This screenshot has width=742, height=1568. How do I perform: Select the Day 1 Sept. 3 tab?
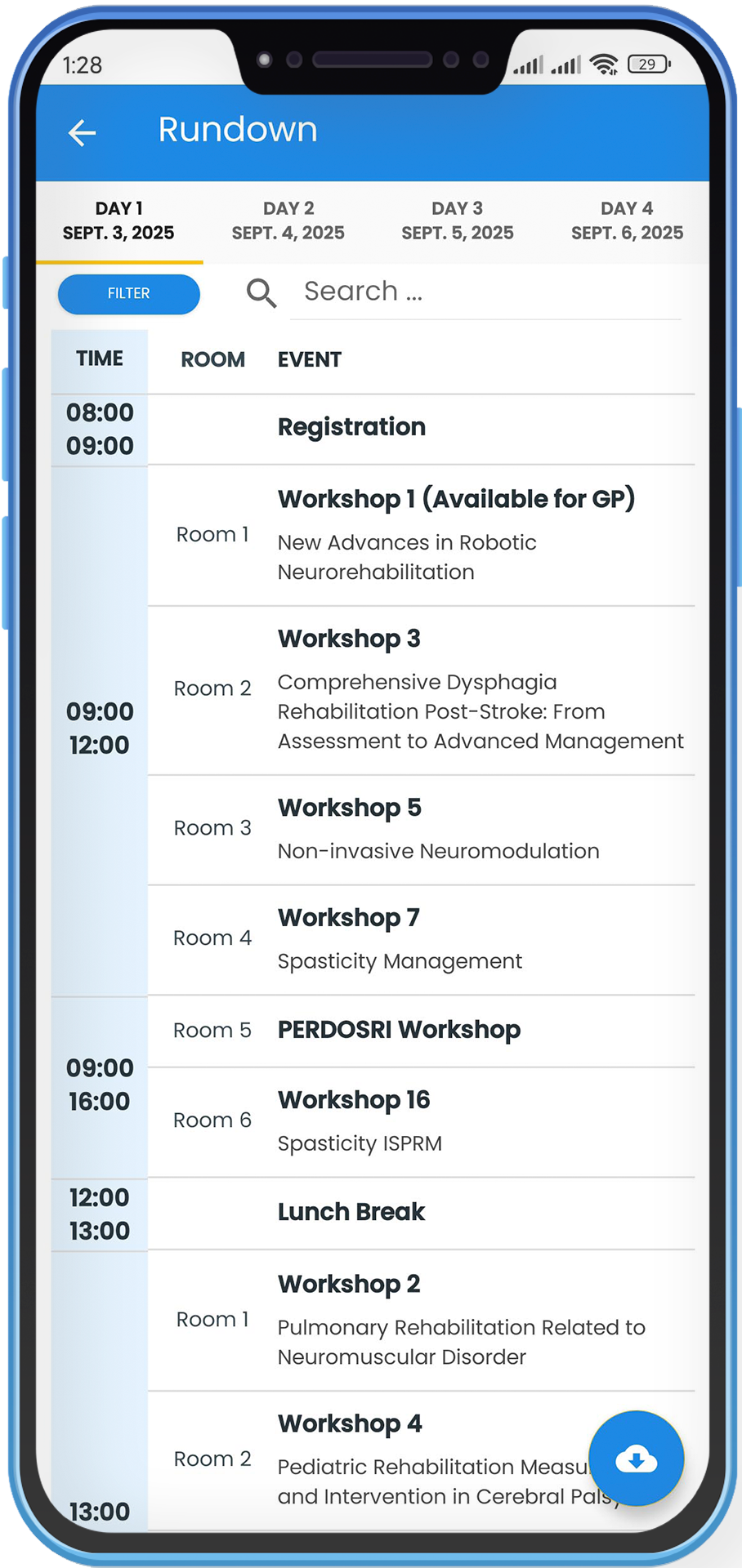tap(119, 221)
